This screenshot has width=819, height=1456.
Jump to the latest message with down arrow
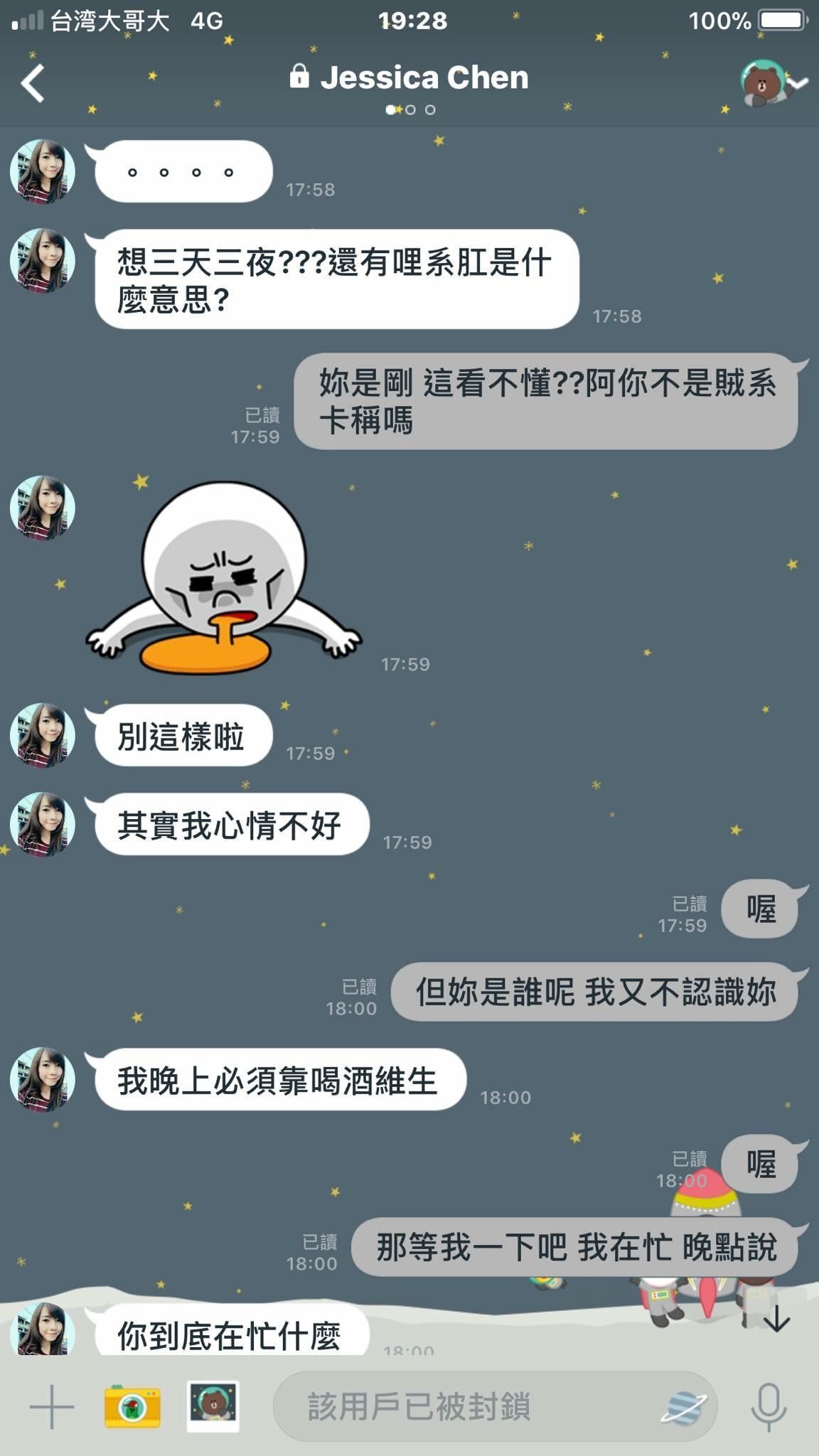coord(776,1317)
